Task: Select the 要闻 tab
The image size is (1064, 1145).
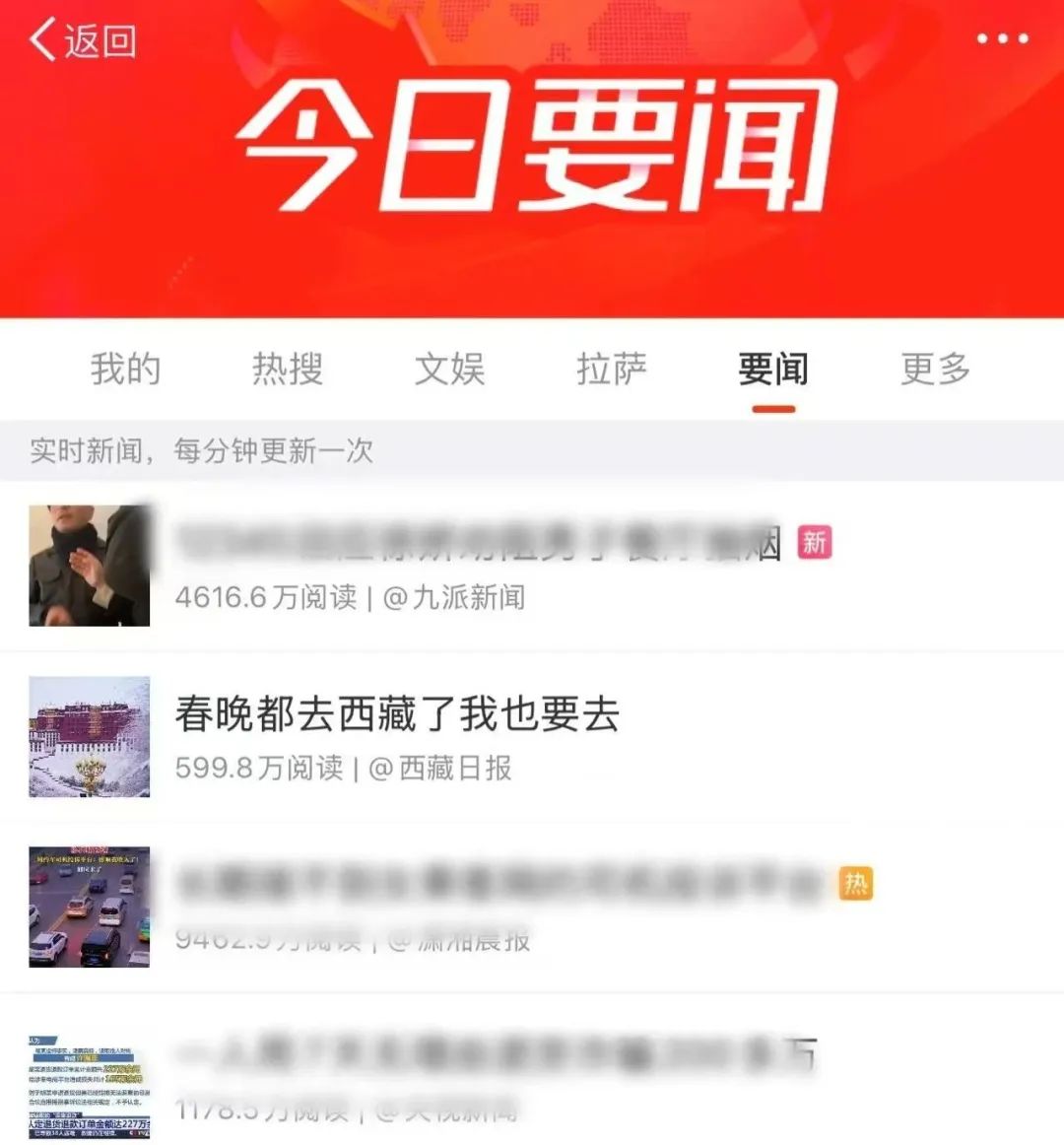Action: pyautogui.click(x=773, y=370)
